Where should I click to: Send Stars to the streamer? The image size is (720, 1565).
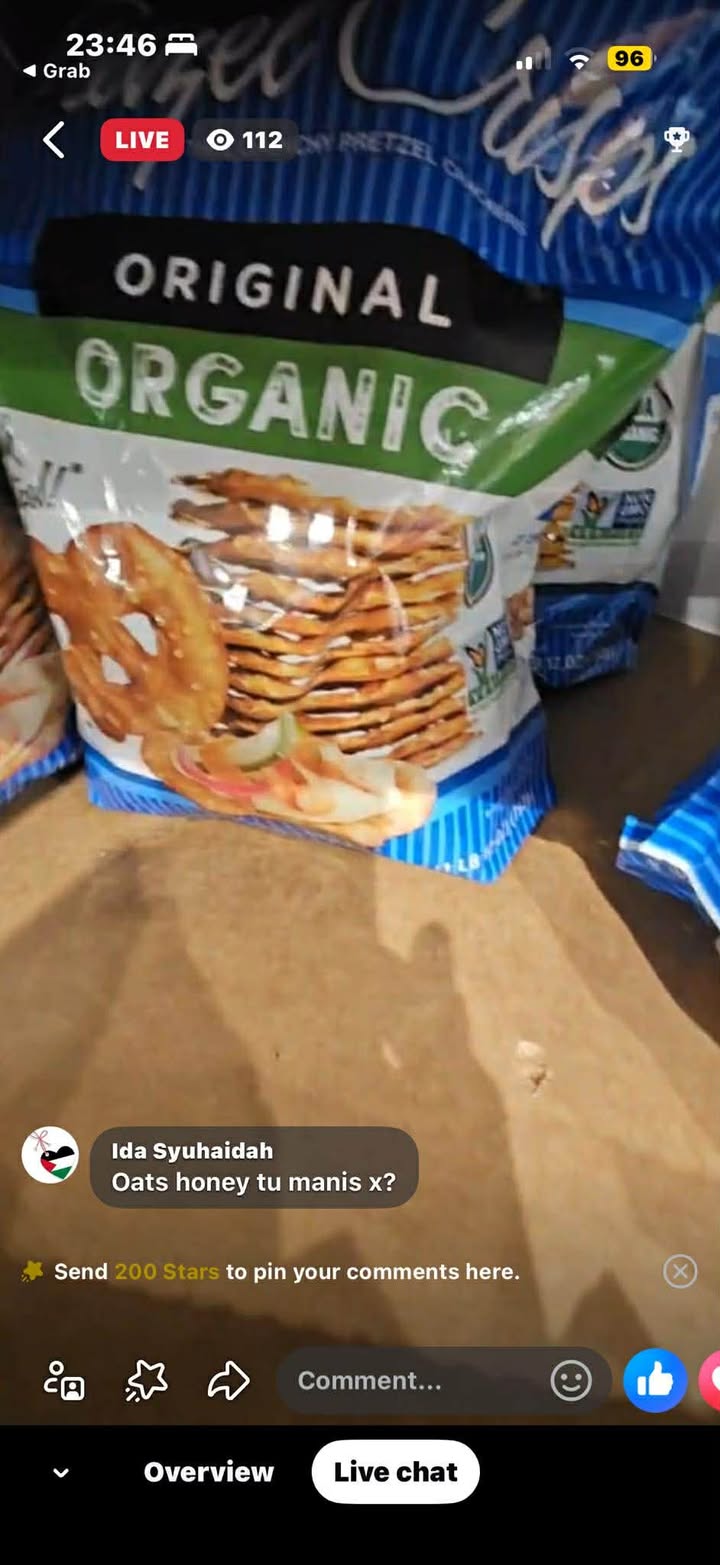tap(146, 1382)
